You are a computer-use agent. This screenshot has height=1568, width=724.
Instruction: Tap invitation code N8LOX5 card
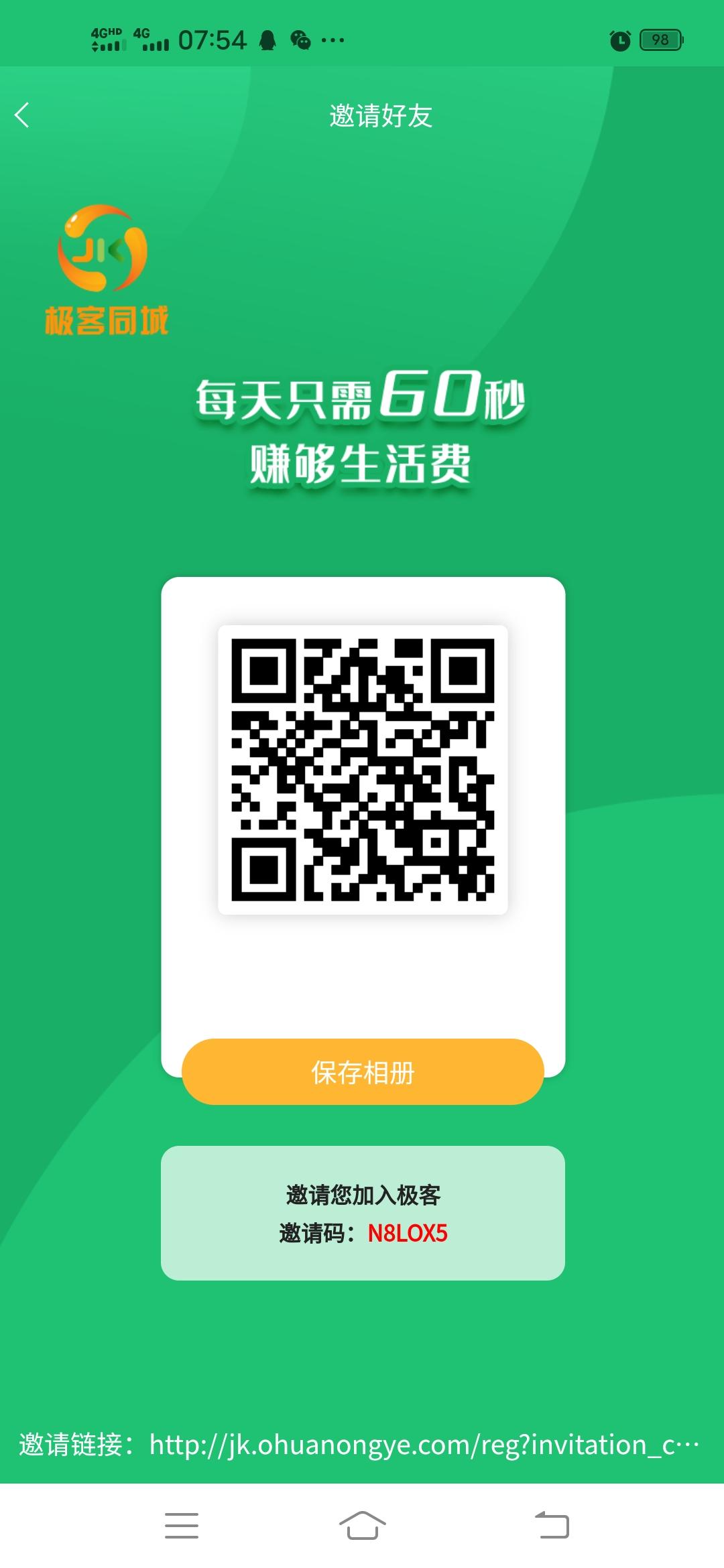tap(362, 1213)
